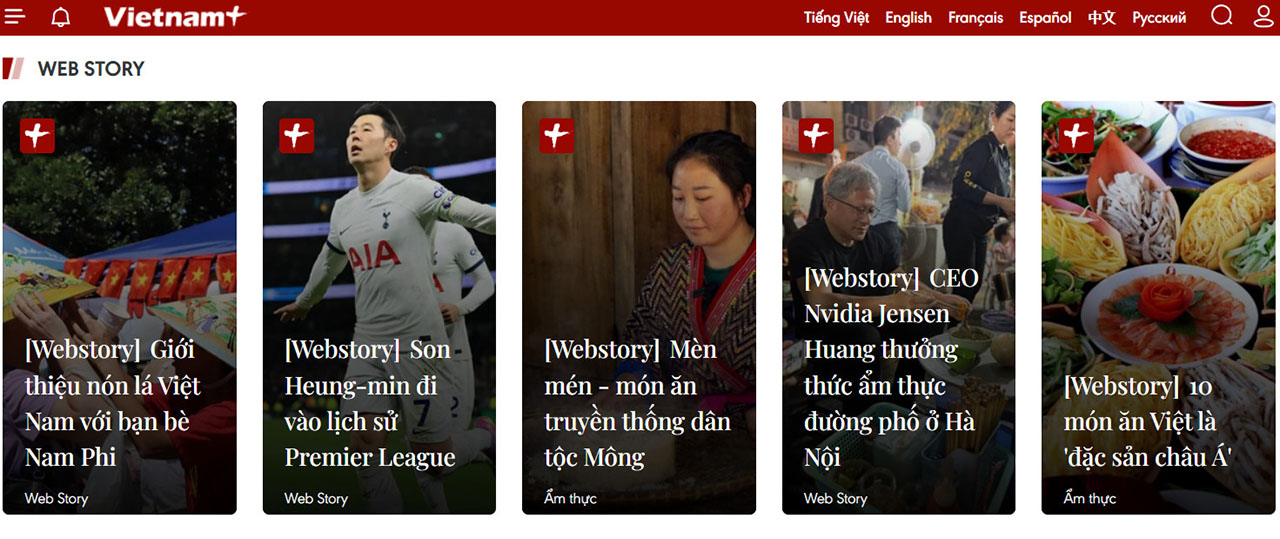Open story about nón lá Việt Nam
Screen dimensions: 1280x539
point(112,403)
